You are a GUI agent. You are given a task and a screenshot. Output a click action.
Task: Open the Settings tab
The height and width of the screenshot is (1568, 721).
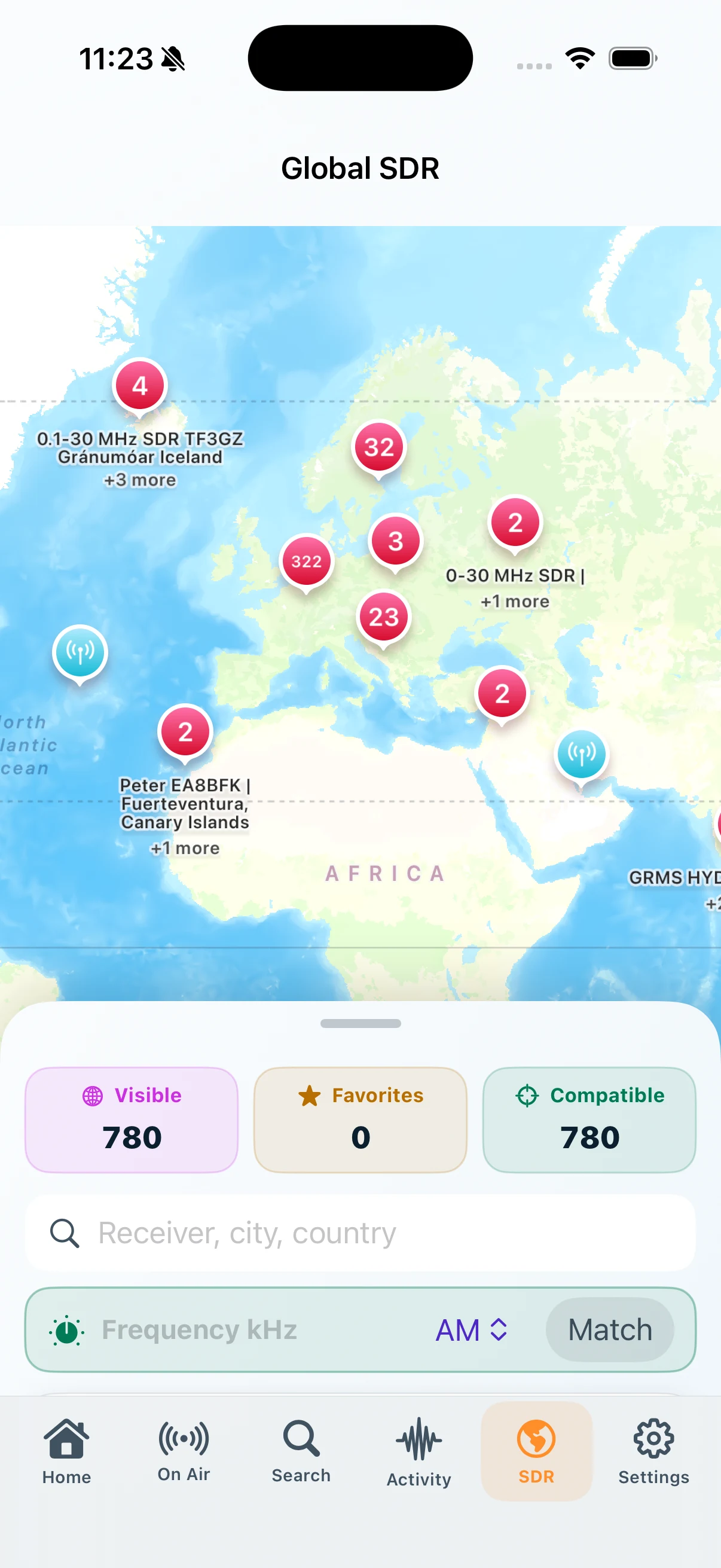pos(653,1451)
